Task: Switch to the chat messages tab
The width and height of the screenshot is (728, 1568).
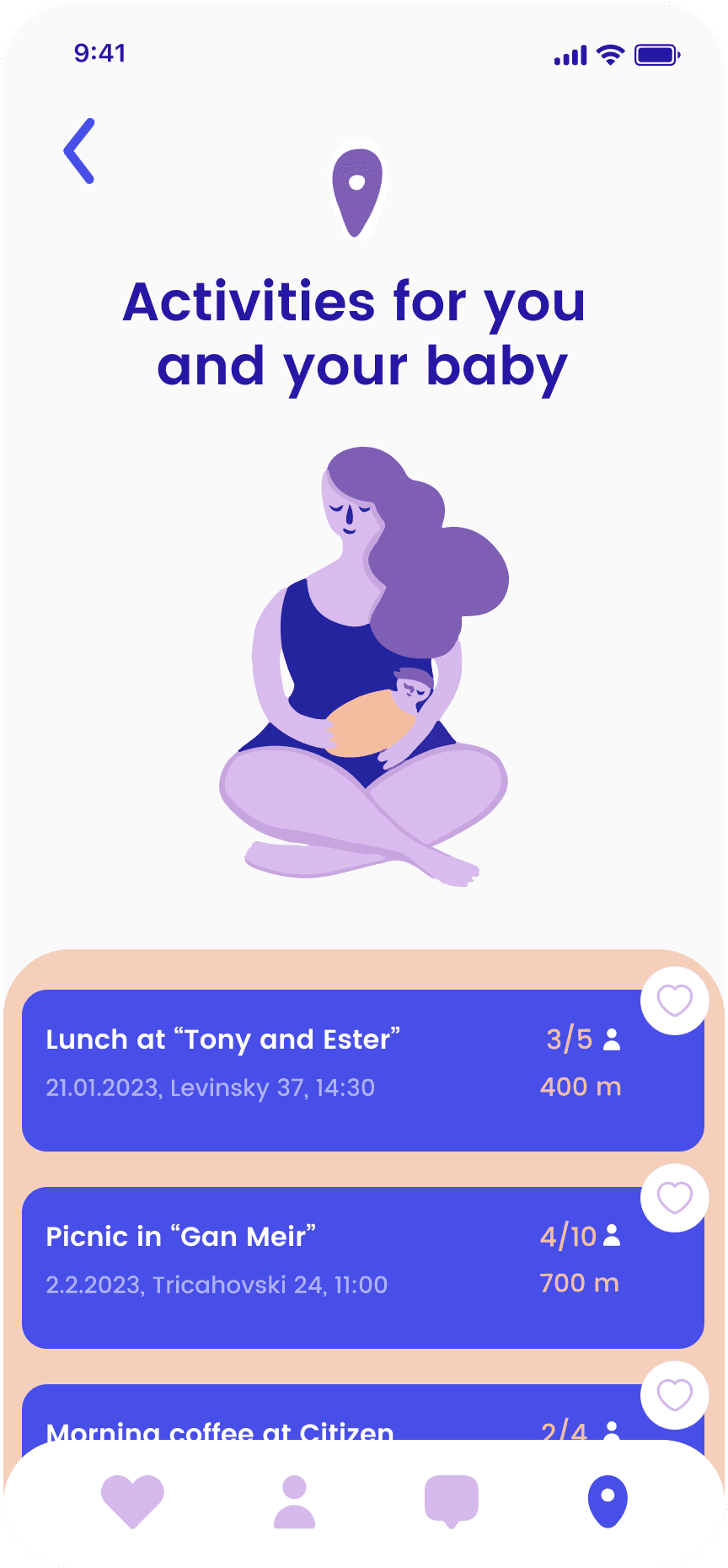Action: click(452, 1501)
